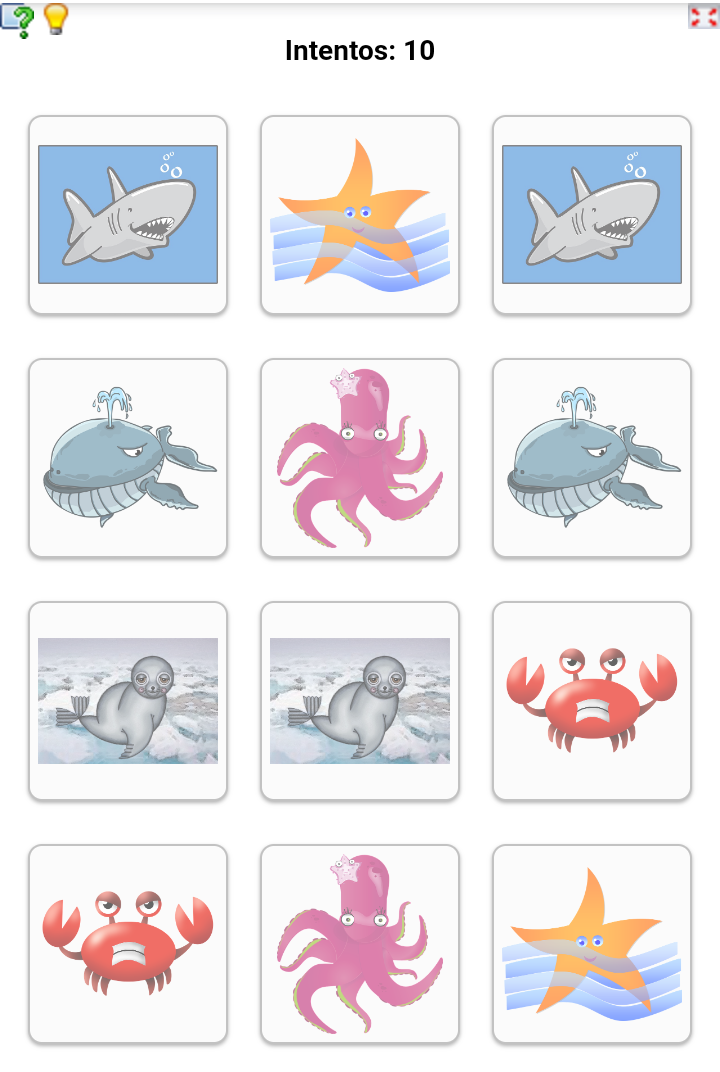Screen dimensions: 720x1072
Task: Tap the lightbulb hint icon
Action: [55, 19]
